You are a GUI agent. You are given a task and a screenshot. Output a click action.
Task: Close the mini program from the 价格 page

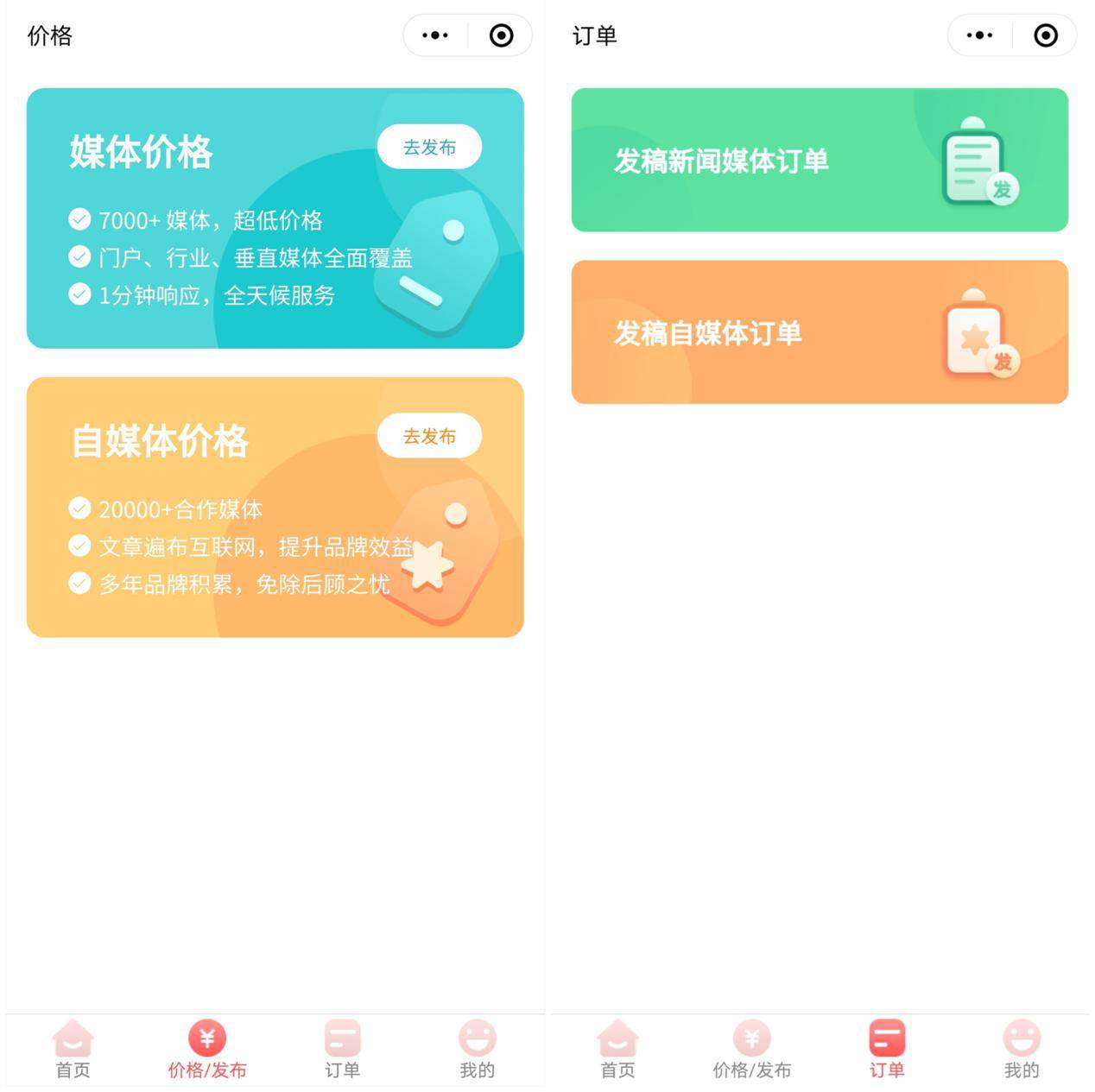pyautogui.click(x=501, y=35)
